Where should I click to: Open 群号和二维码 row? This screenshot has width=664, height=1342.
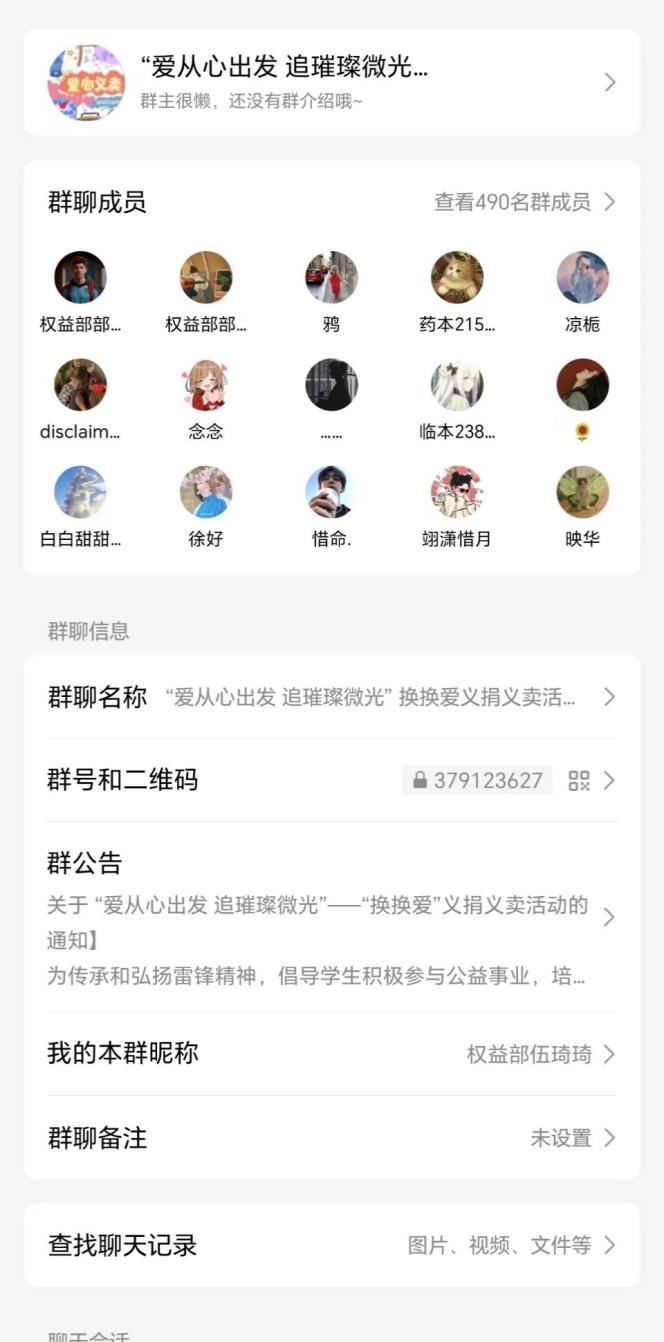tap(331, 780)
